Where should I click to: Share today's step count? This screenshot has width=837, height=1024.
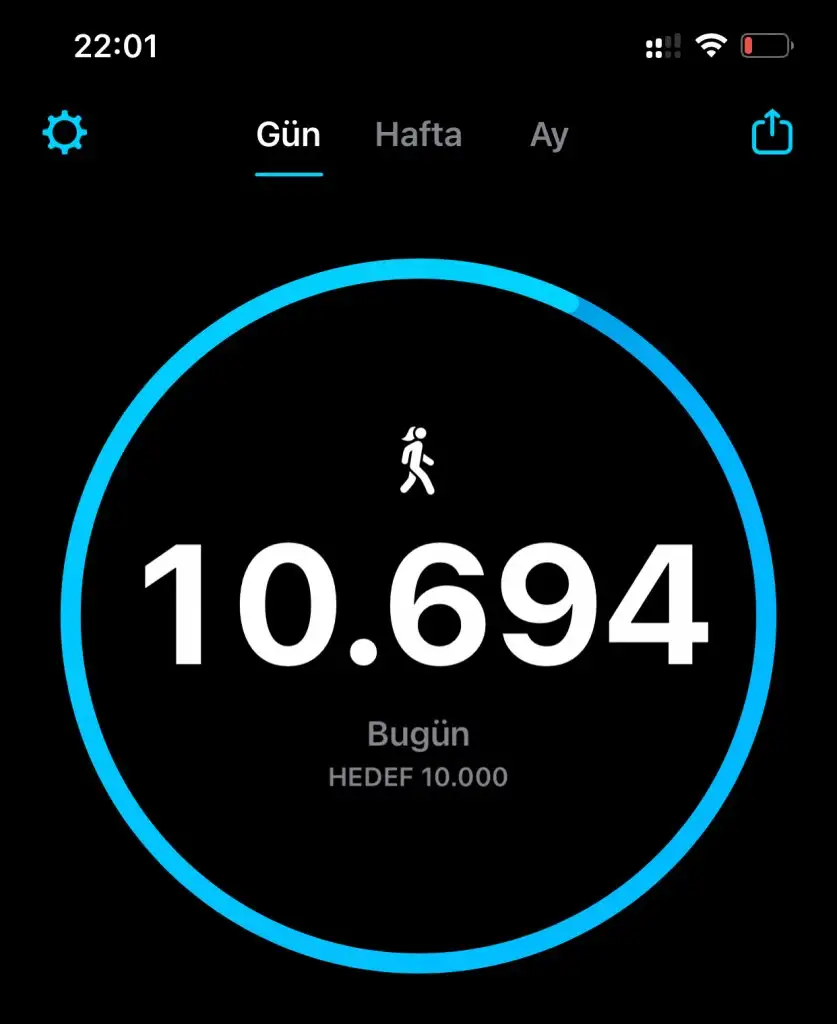point(771,132)
